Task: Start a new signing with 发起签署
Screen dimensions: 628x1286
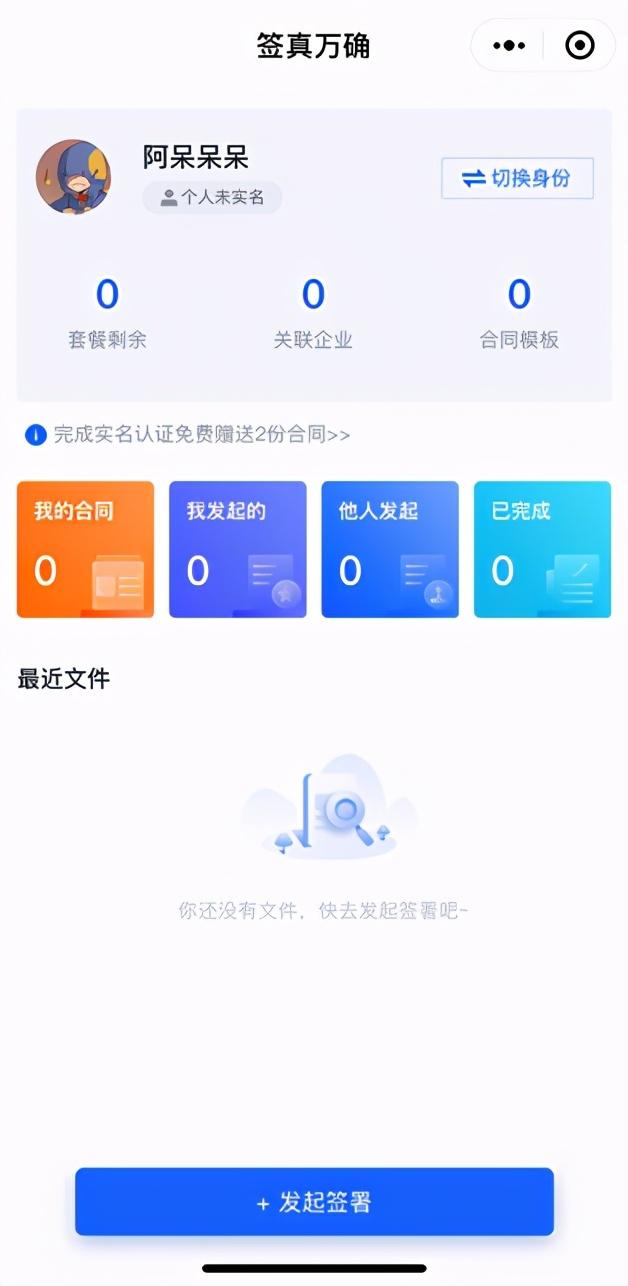Action: [x=314, y=1202]
